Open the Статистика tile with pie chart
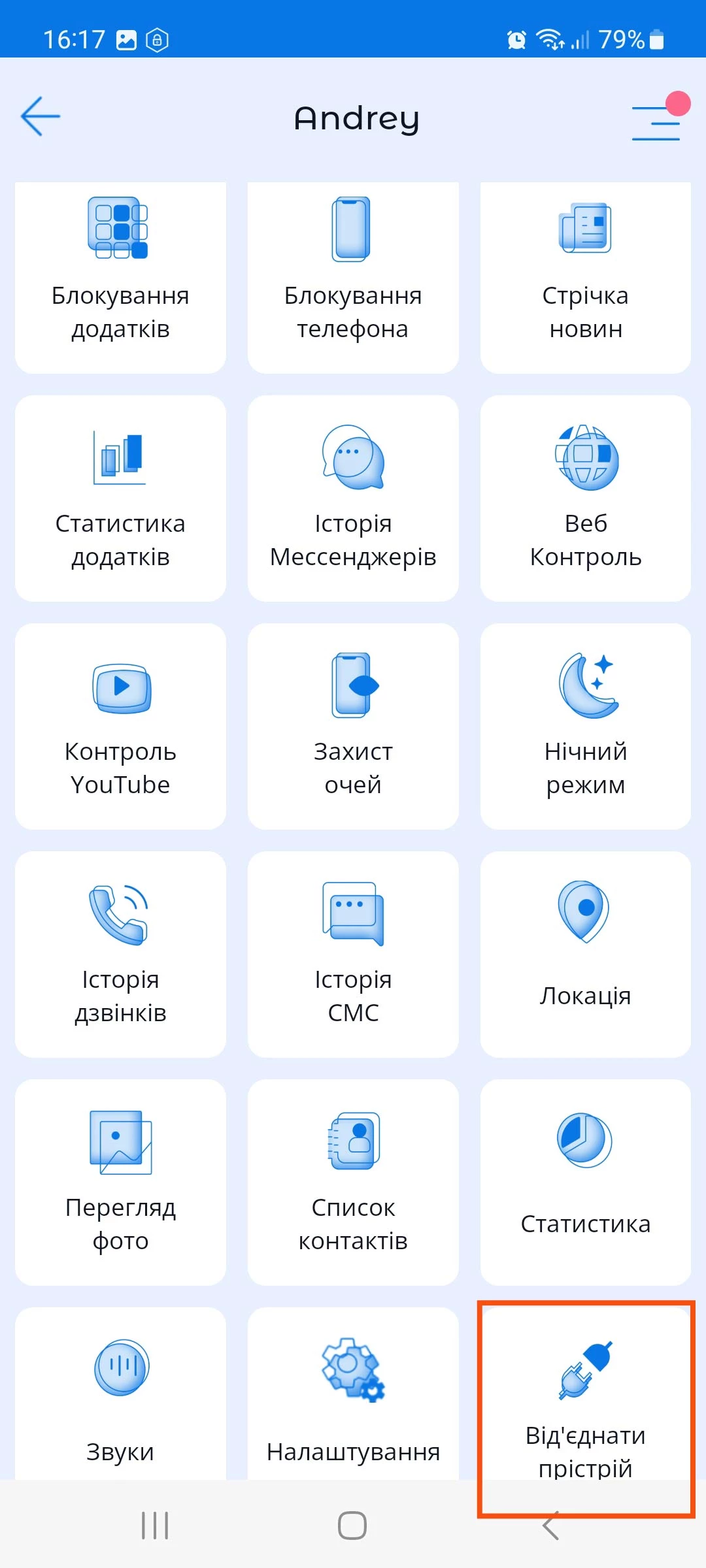The width and height of the screenshot is (706, 1568). coord(585,1182)
